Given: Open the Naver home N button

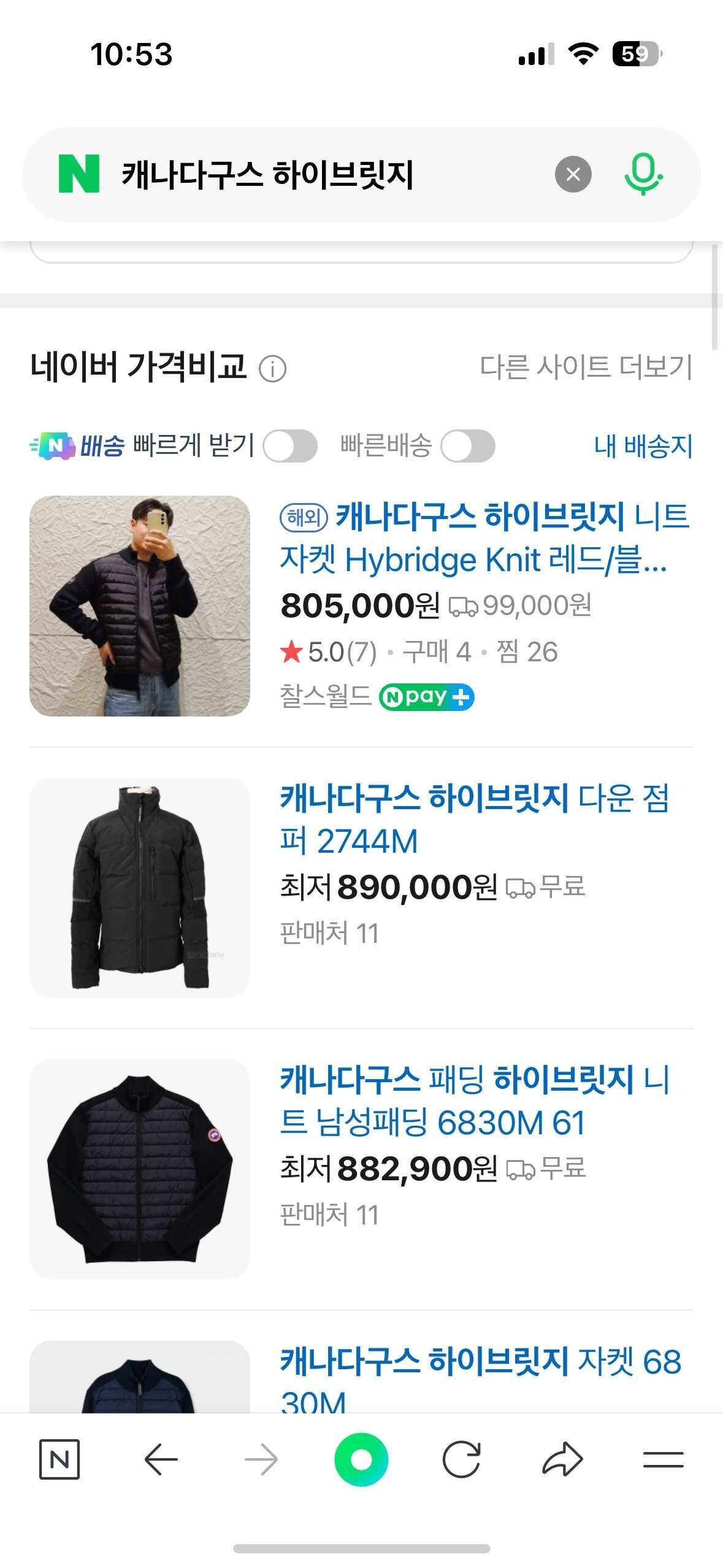Looking at the screenshot, I should point(59,1459).
